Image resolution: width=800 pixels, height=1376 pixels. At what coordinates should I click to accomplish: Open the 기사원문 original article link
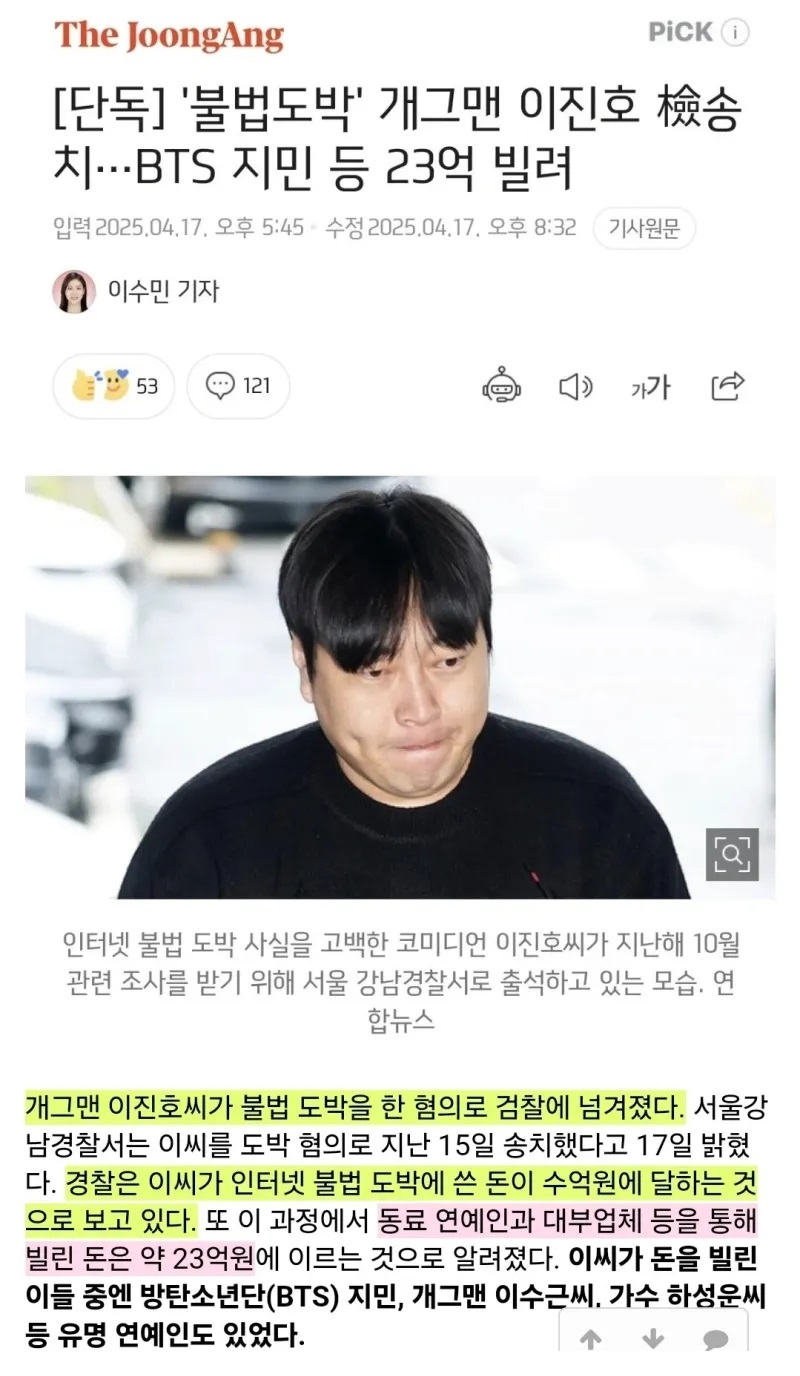tap(644, 229)
